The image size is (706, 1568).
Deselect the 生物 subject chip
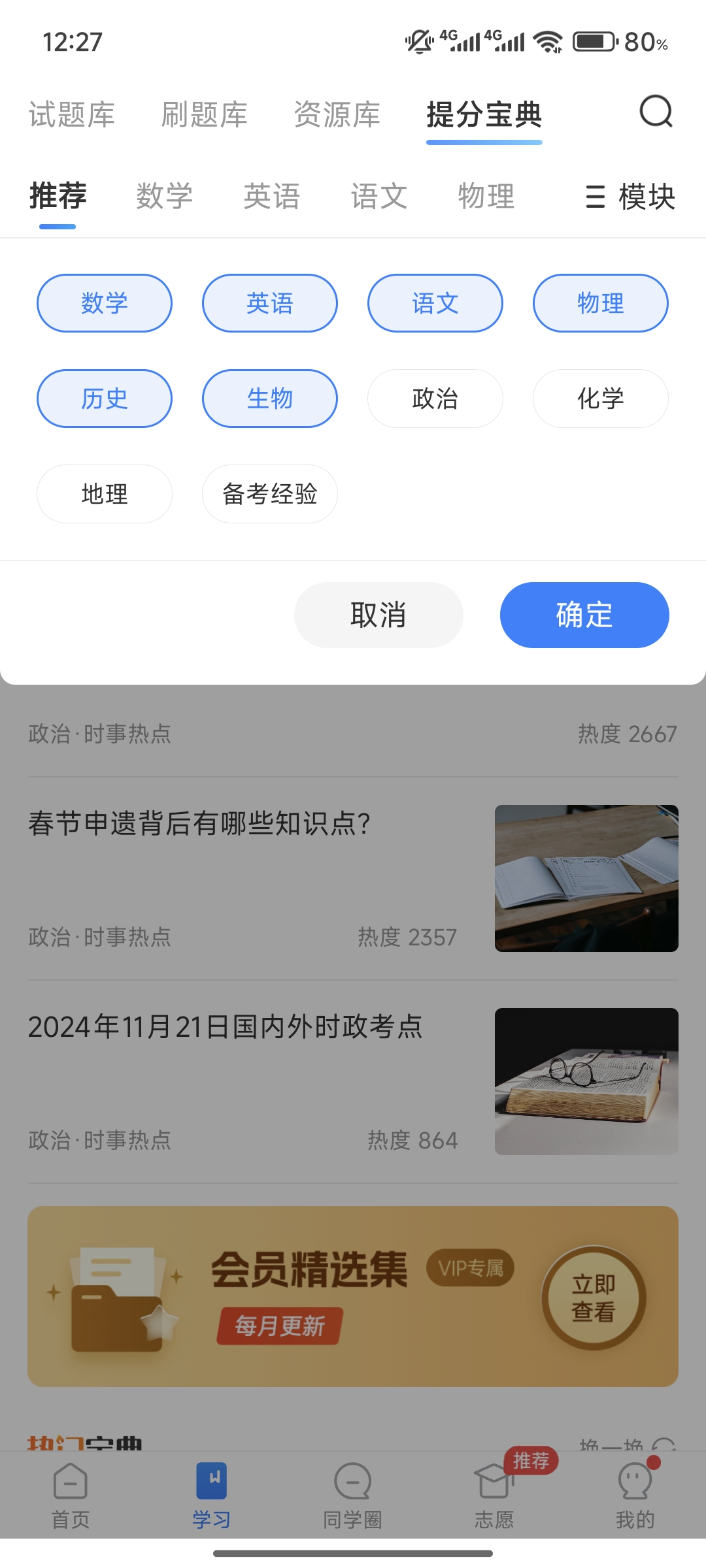click(270, 399)
